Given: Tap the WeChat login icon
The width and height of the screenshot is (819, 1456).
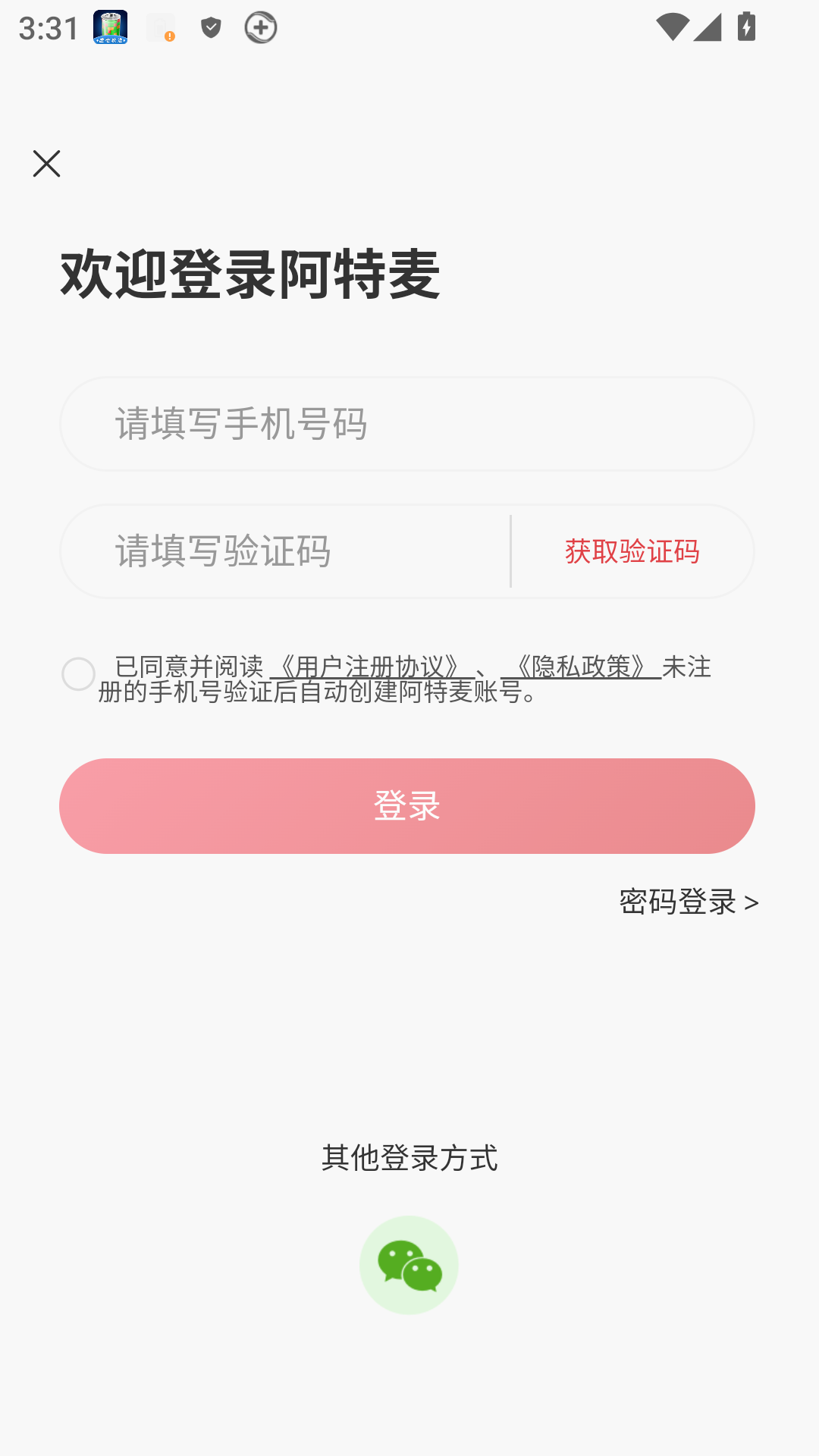Looking at the screenshot, I should pos(409,1264).
